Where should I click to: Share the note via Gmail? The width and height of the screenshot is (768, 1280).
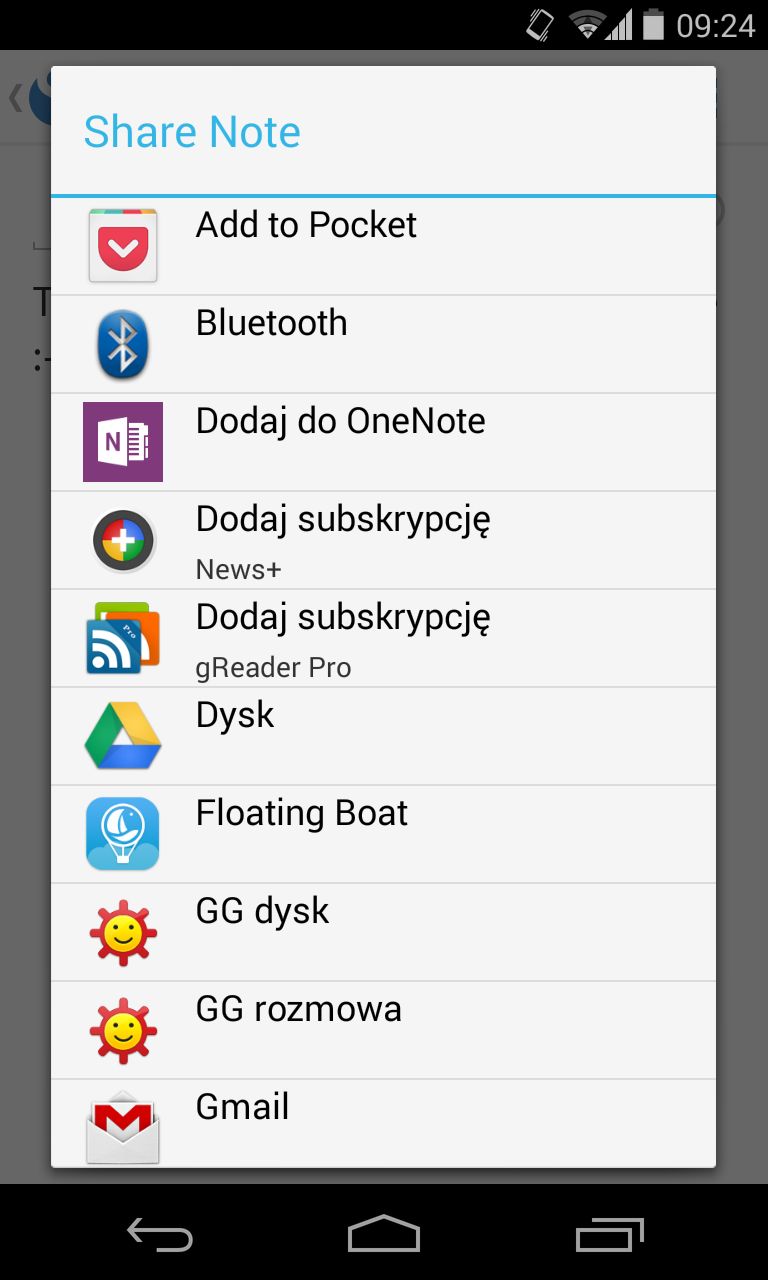(383, 1124)
